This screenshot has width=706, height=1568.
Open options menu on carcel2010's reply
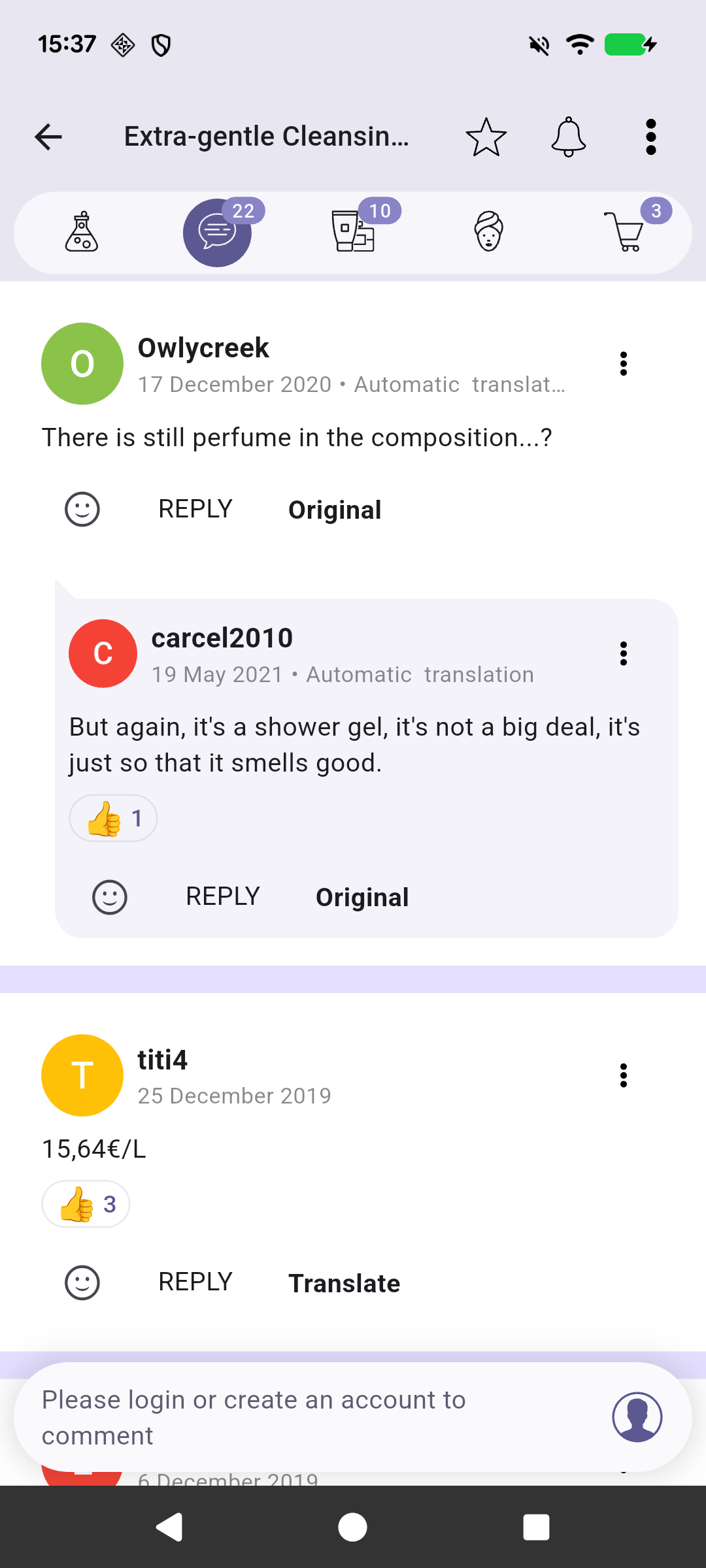pos(623,653)
